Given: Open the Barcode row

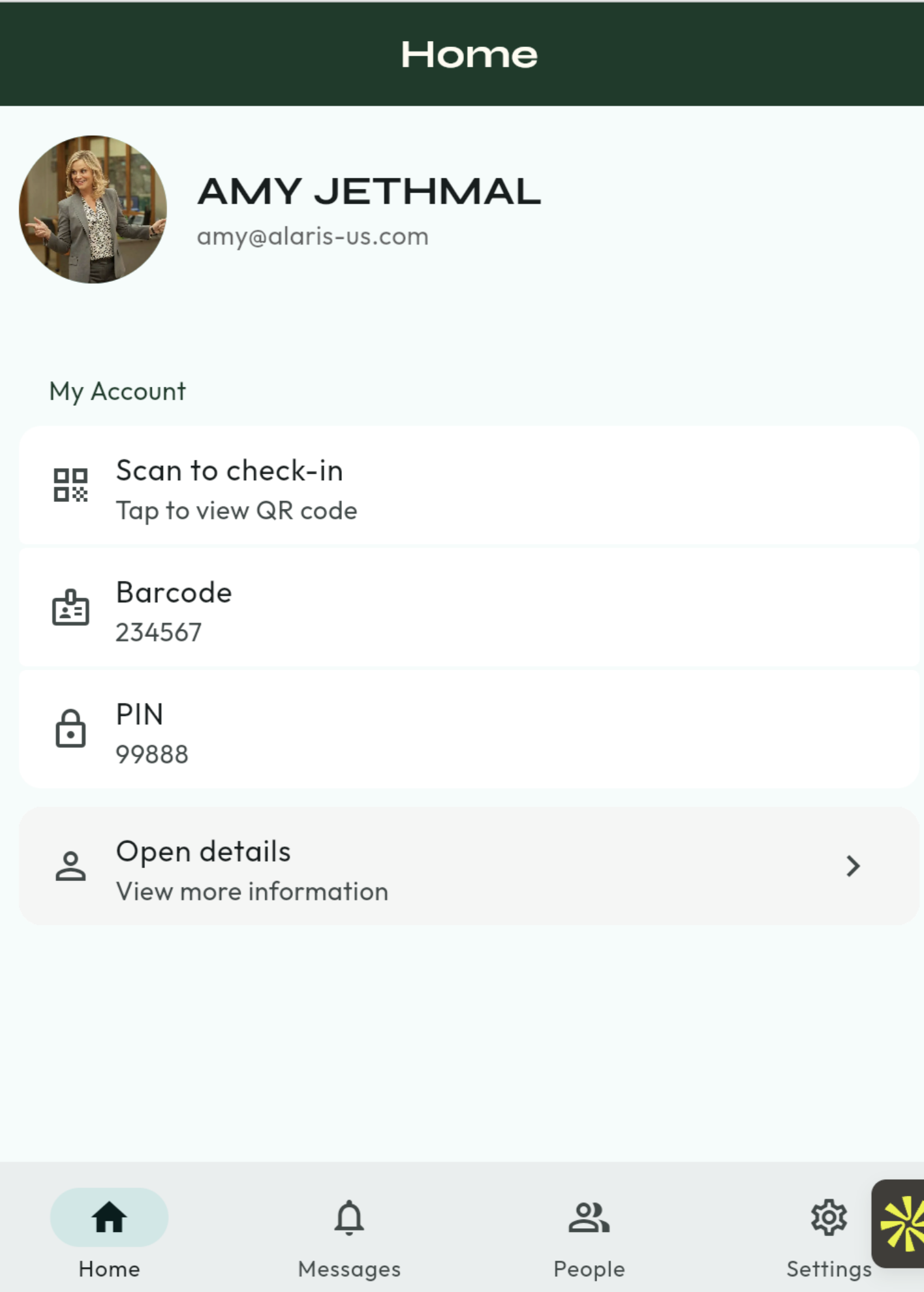Looking at the screenshot, I should [469, 608].
